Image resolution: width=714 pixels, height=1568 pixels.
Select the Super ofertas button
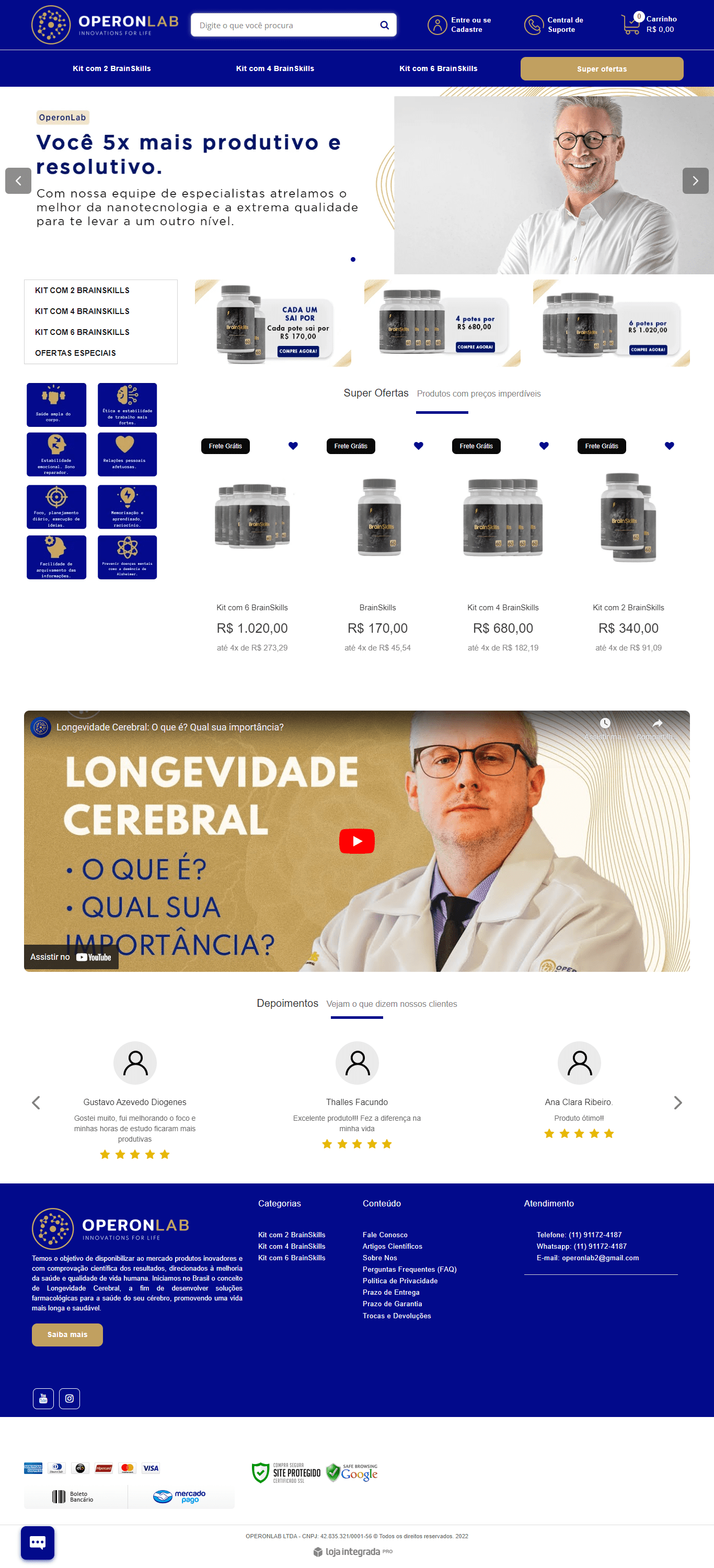[602, 69]
